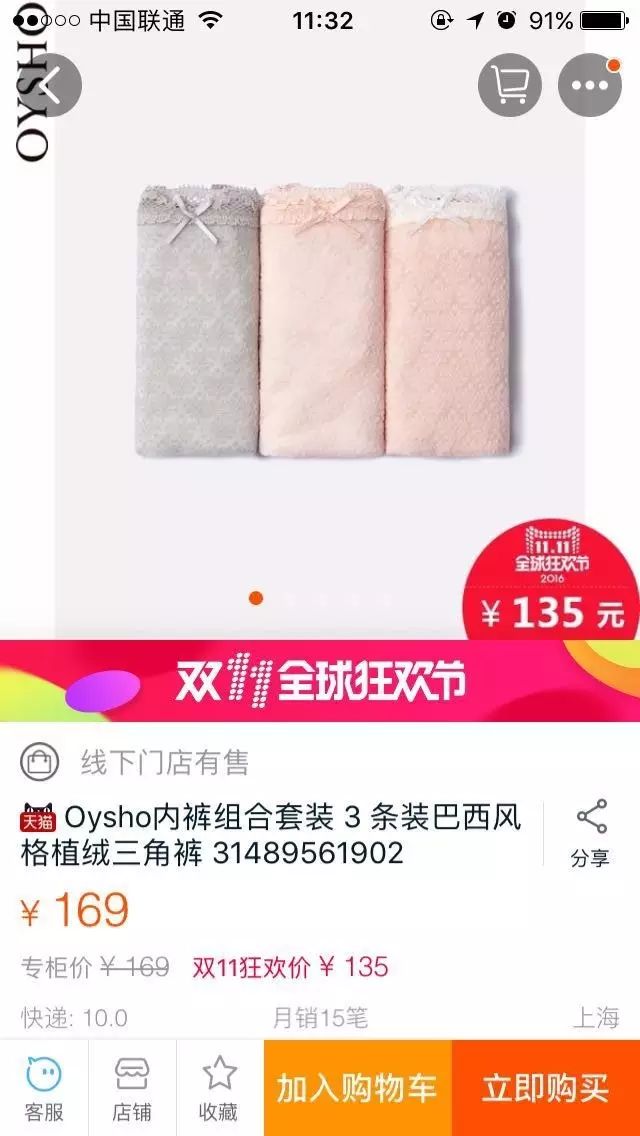The image size is (640, 1136).
Task: Add product to favorites via 收藏
Action: pyautogui.click(x=219, y=1088)
